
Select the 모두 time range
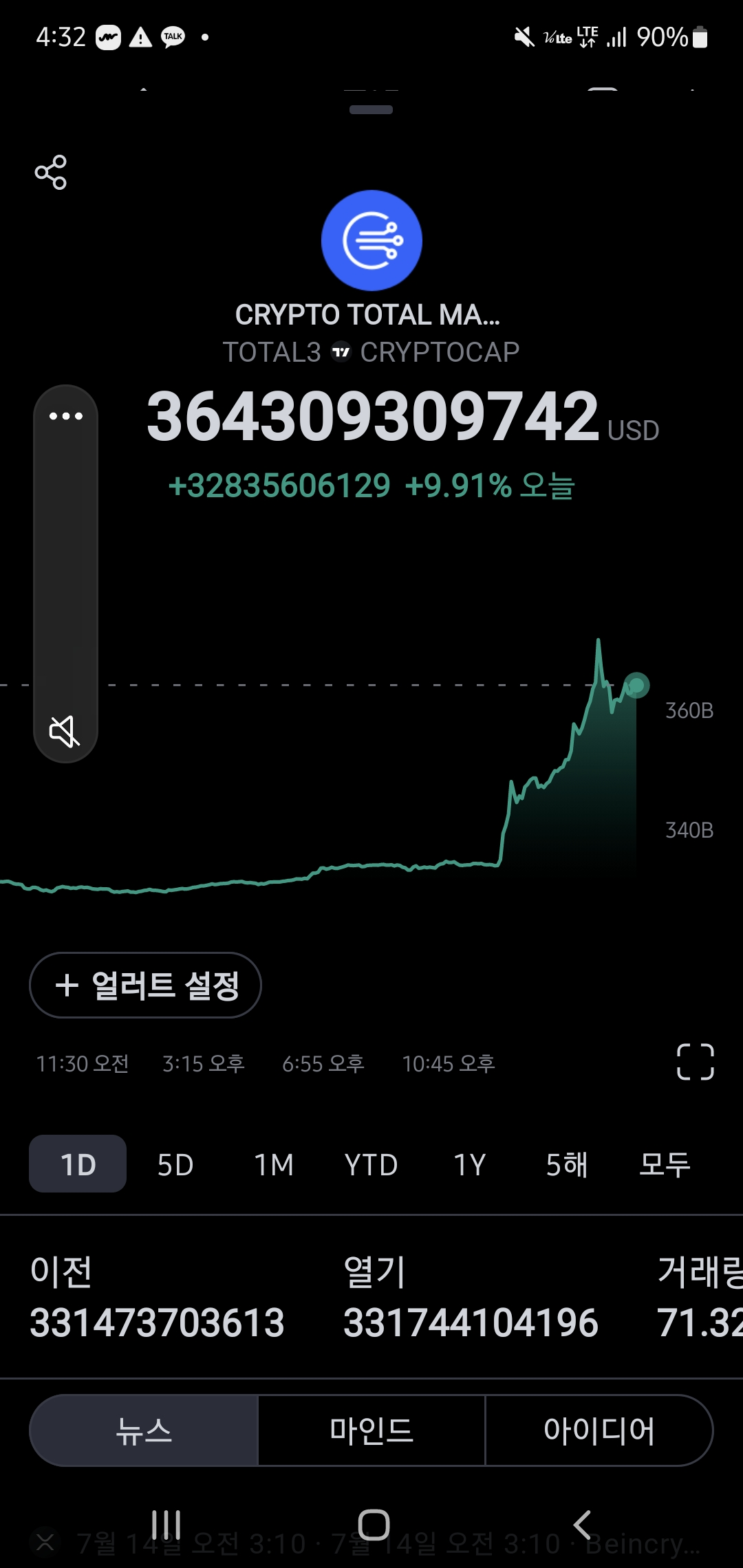coord(663,1164)
